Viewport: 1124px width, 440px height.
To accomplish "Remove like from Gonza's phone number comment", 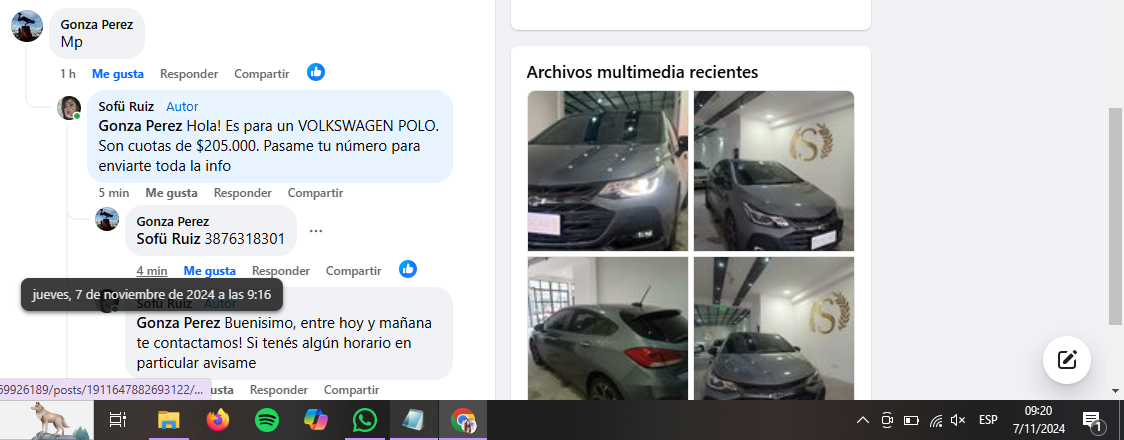I will (x=209, y=271).
